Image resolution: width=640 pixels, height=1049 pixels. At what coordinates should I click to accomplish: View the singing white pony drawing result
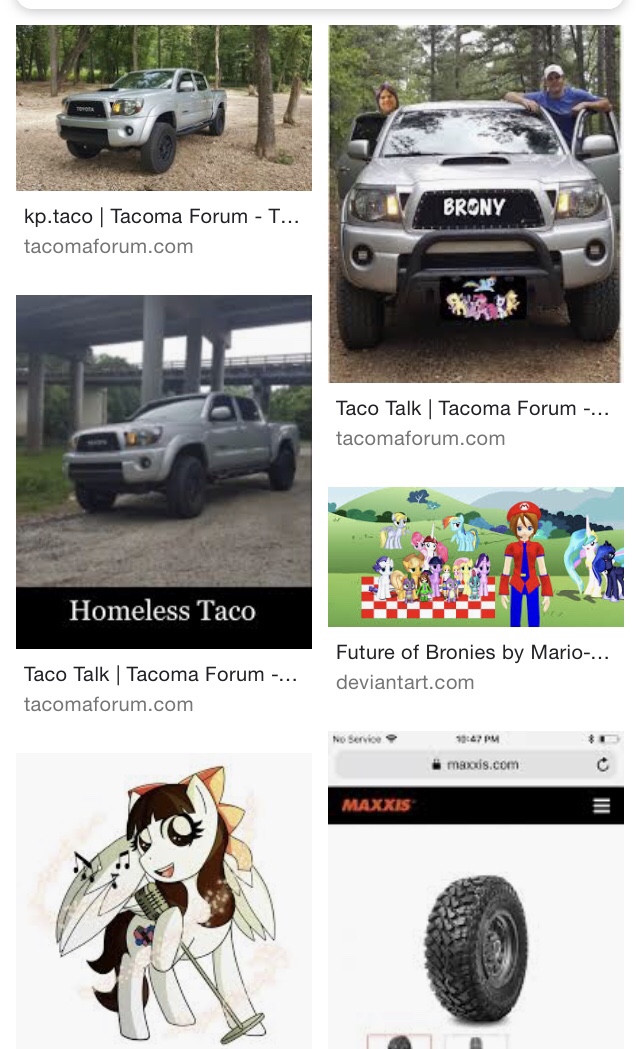163,900
